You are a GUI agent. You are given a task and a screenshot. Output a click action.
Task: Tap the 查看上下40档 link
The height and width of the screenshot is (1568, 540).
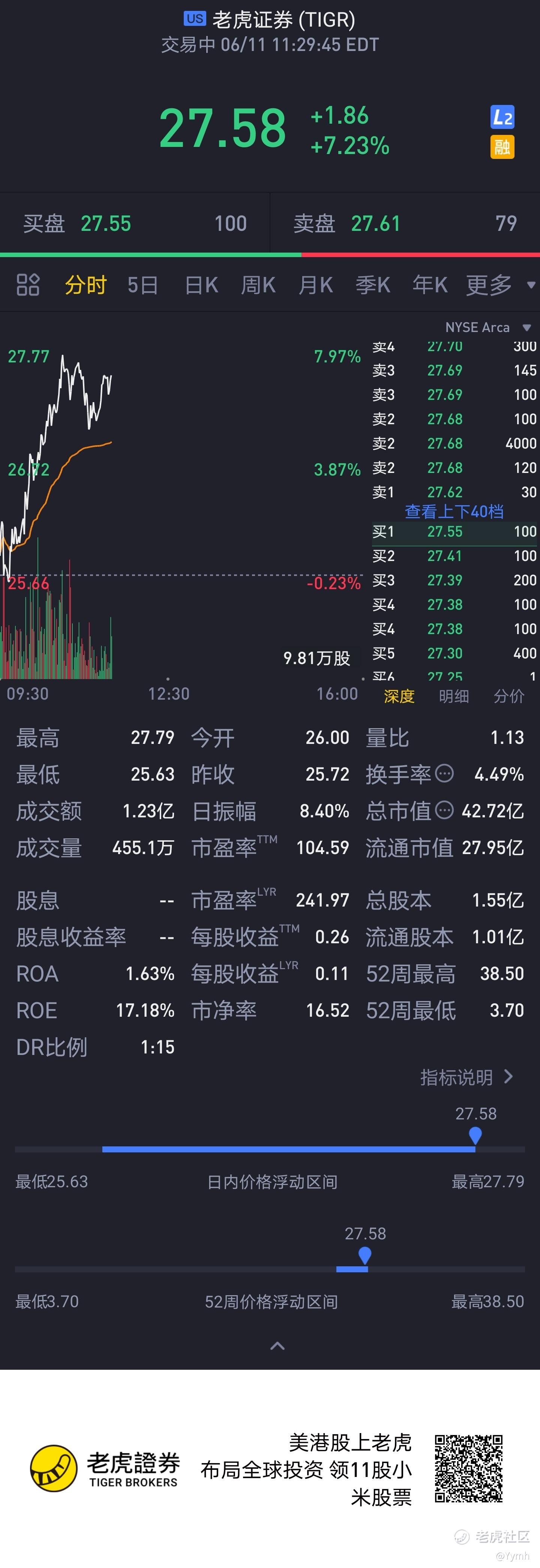(454, 511)
